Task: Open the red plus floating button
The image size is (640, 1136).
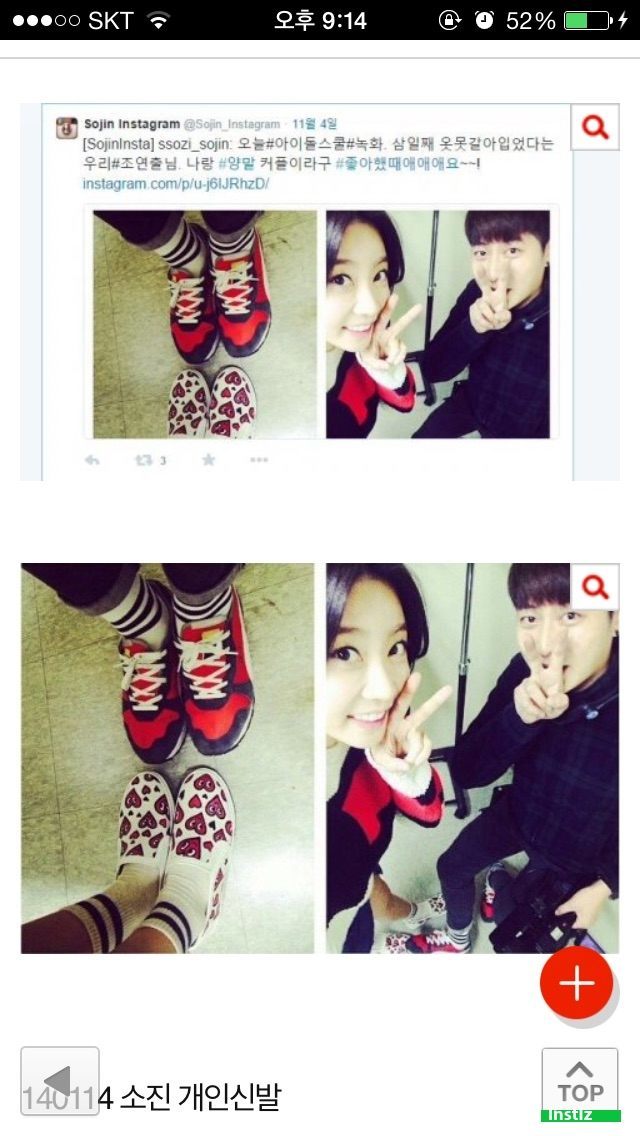Action: point(576,983)
